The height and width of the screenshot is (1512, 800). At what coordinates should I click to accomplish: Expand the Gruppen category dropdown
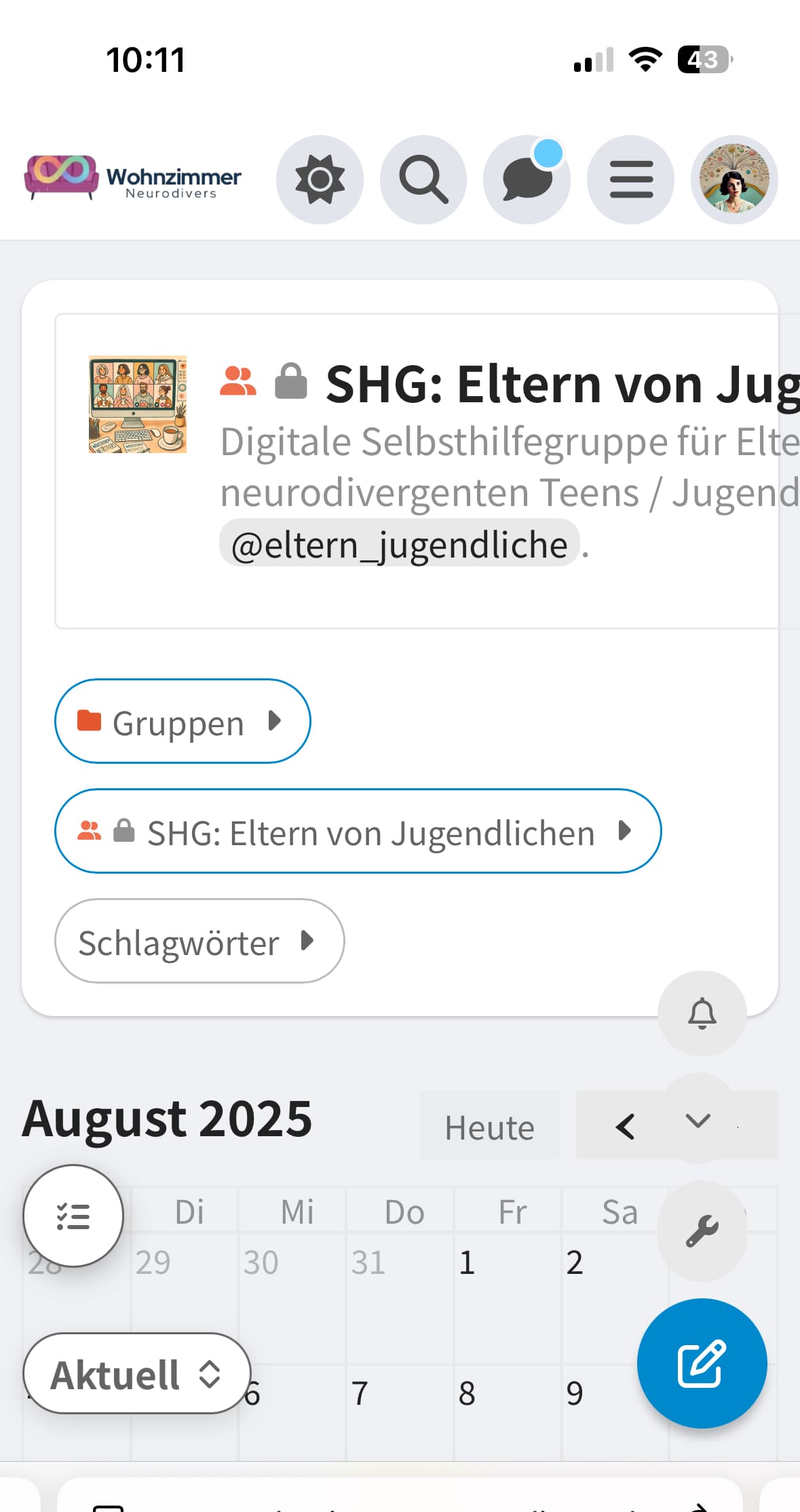(x=183, y=721)
